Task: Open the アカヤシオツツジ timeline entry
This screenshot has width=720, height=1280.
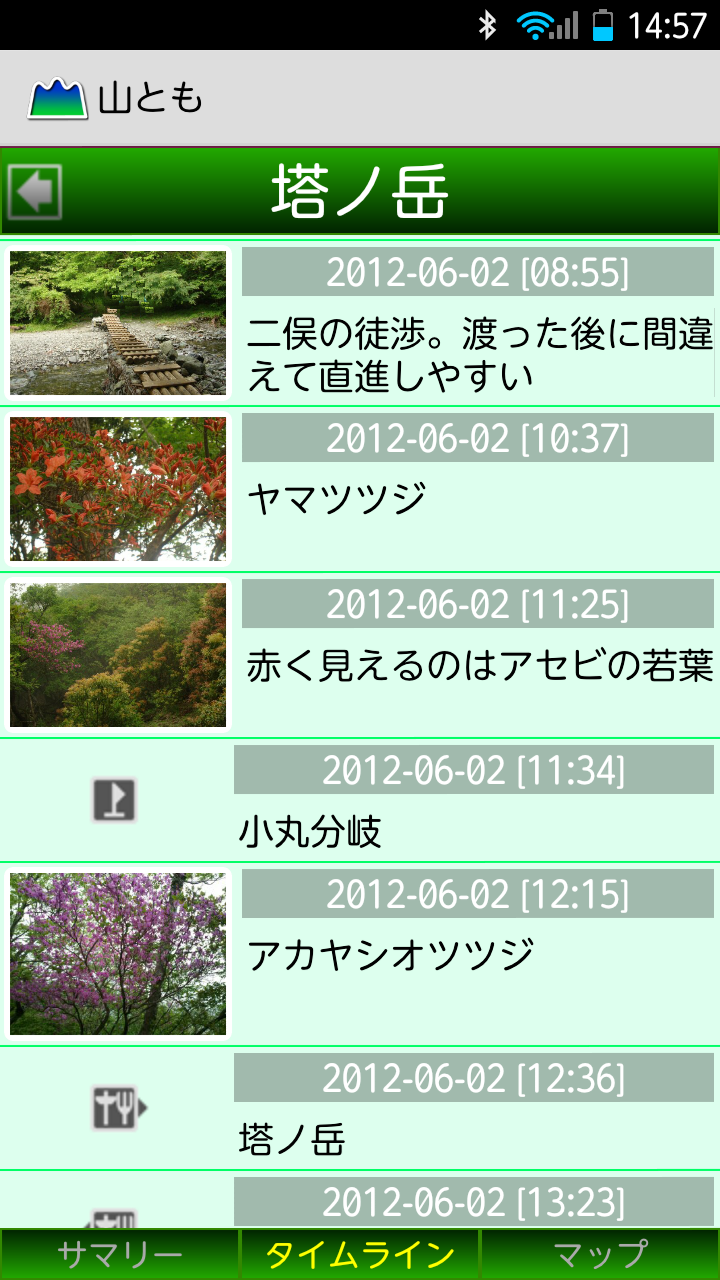Action: pyautogui.click(x=478, y=956)
